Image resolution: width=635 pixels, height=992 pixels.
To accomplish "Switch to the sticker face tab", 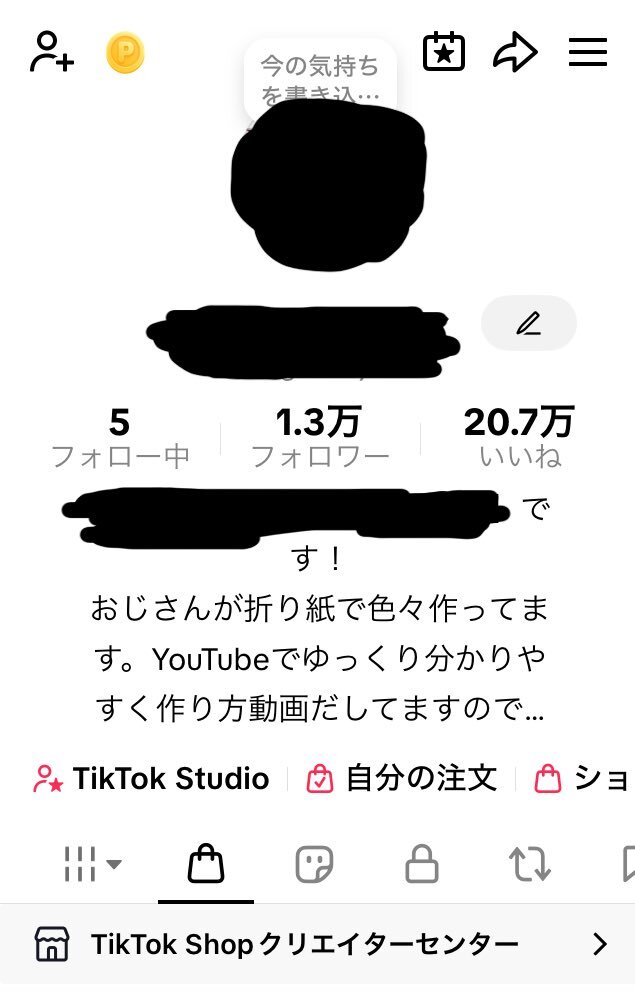I will (313, 864).
